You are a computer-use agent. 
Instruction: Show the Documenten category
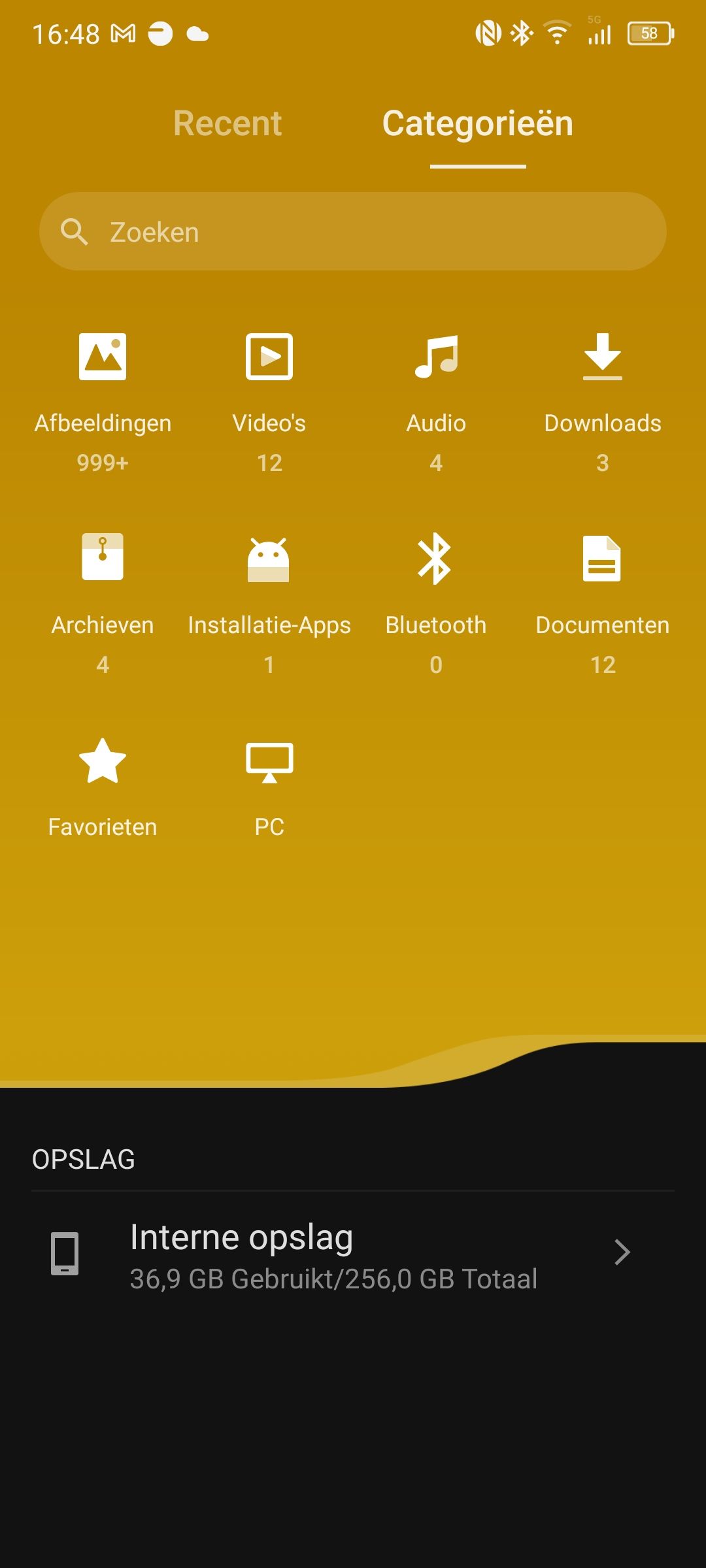[603, 604]
